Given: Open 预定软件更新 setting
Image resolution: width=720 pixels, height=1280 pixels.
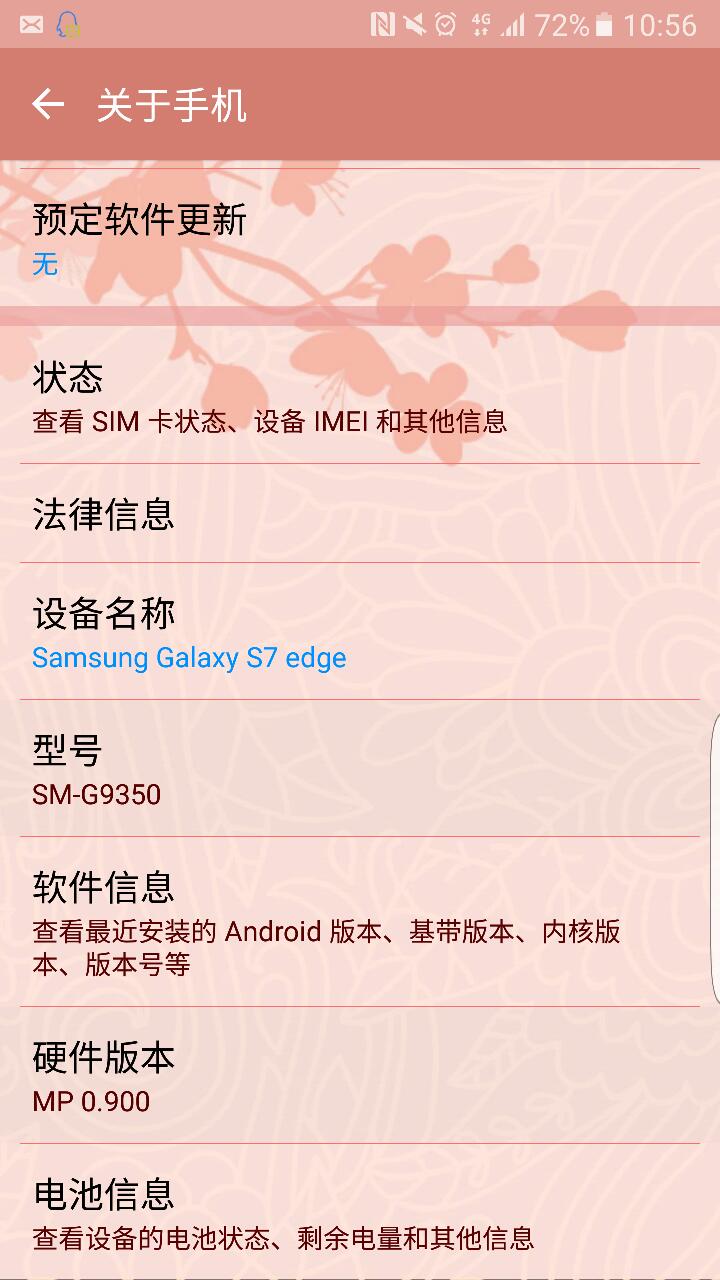Looking at the screenshot, I should click(360, 238).
